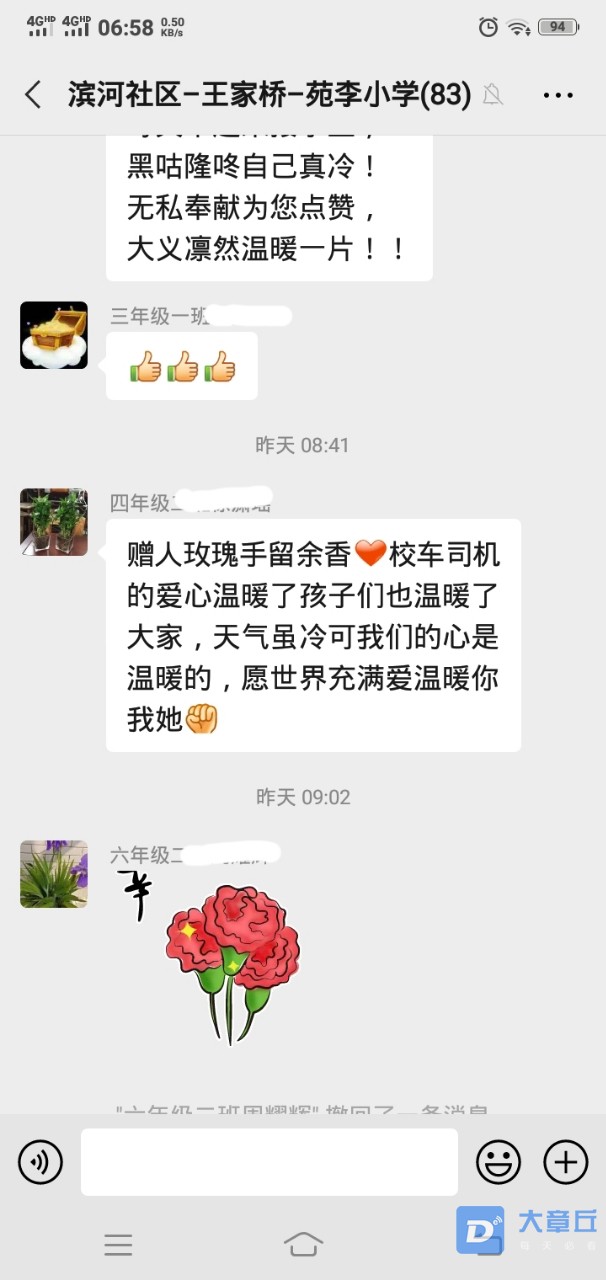Open the emoji picker
The height and width of the screenshot is (1280, 606).
(498, 1162)
